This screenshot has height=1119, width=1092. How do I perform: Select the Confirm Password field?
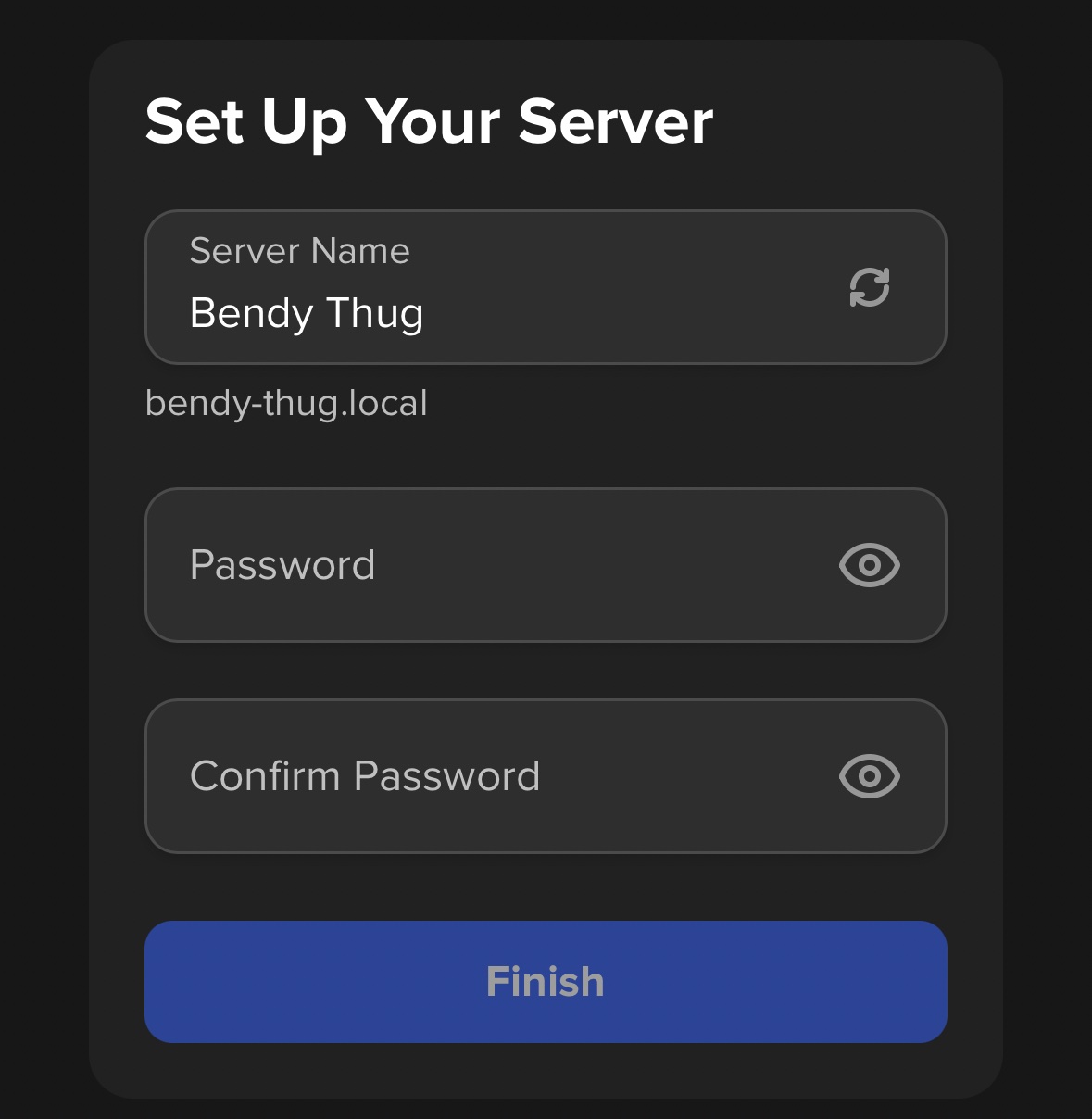pos(482,776)
